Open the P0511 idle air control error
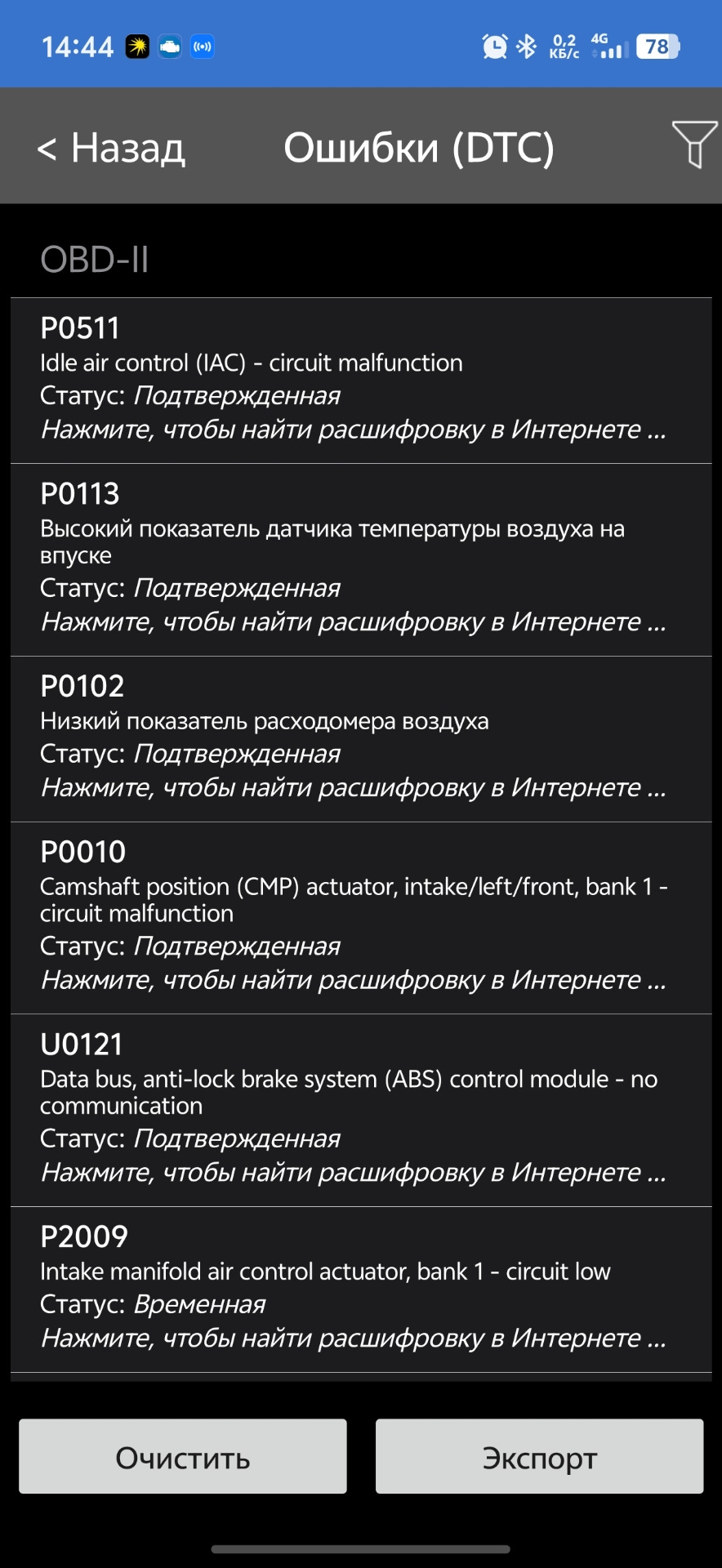This screenshot has width=722, height=1568. (361, 381)
